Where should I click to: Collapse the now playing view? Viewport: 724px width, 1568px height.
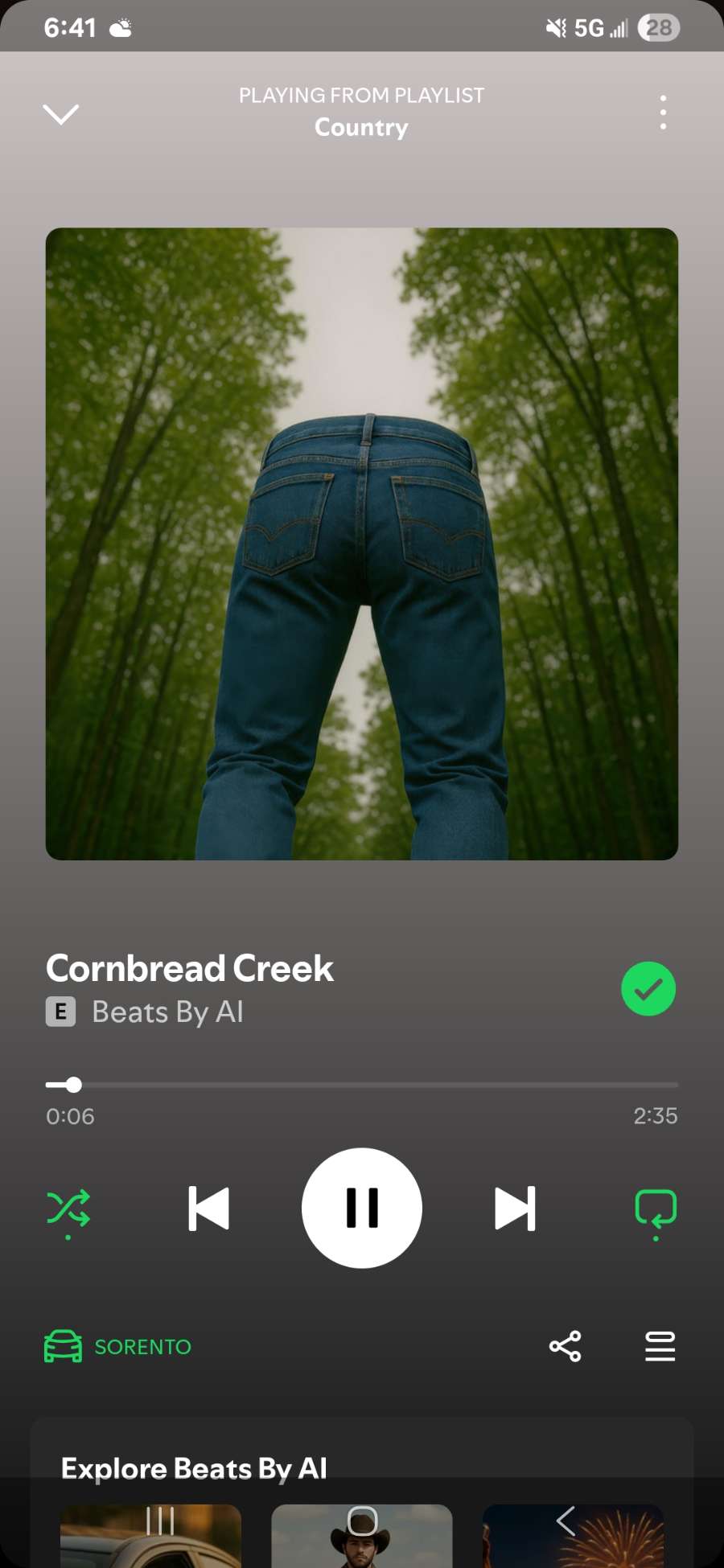(60, 114)
